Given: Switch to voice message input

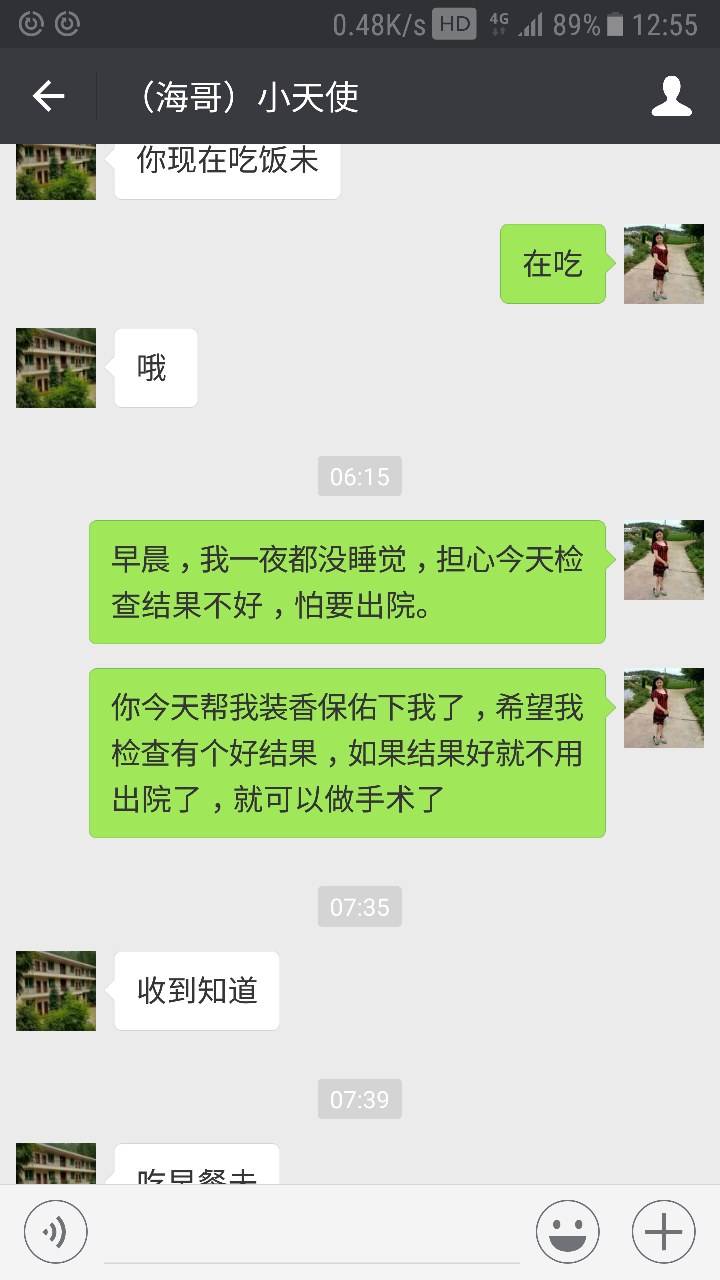Looking at the screenshot, I should (x=56, y=1231).
